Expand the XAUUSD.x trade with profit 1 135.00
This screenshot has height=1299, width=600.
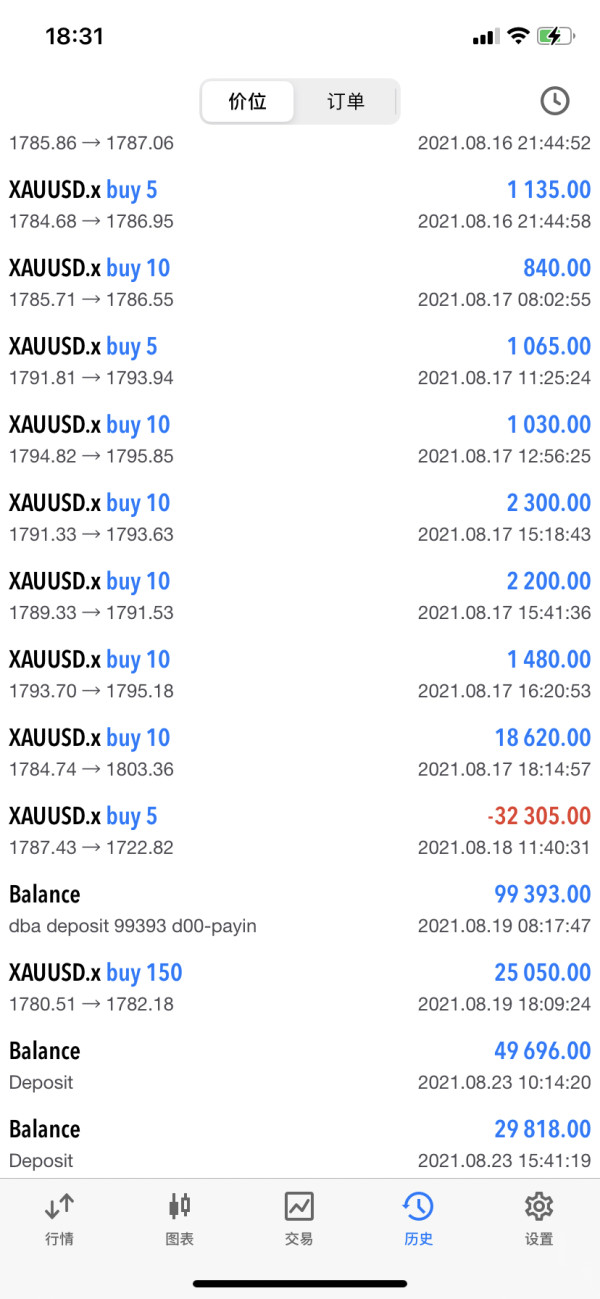300,205
